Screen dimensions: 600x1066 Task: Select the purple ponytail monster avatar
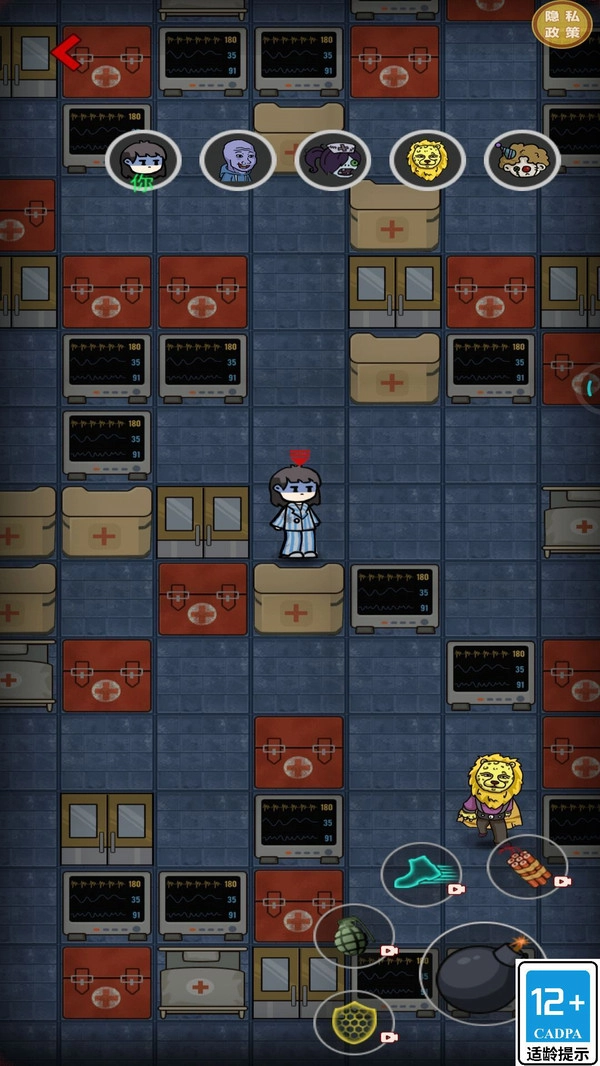pos(332,160)
